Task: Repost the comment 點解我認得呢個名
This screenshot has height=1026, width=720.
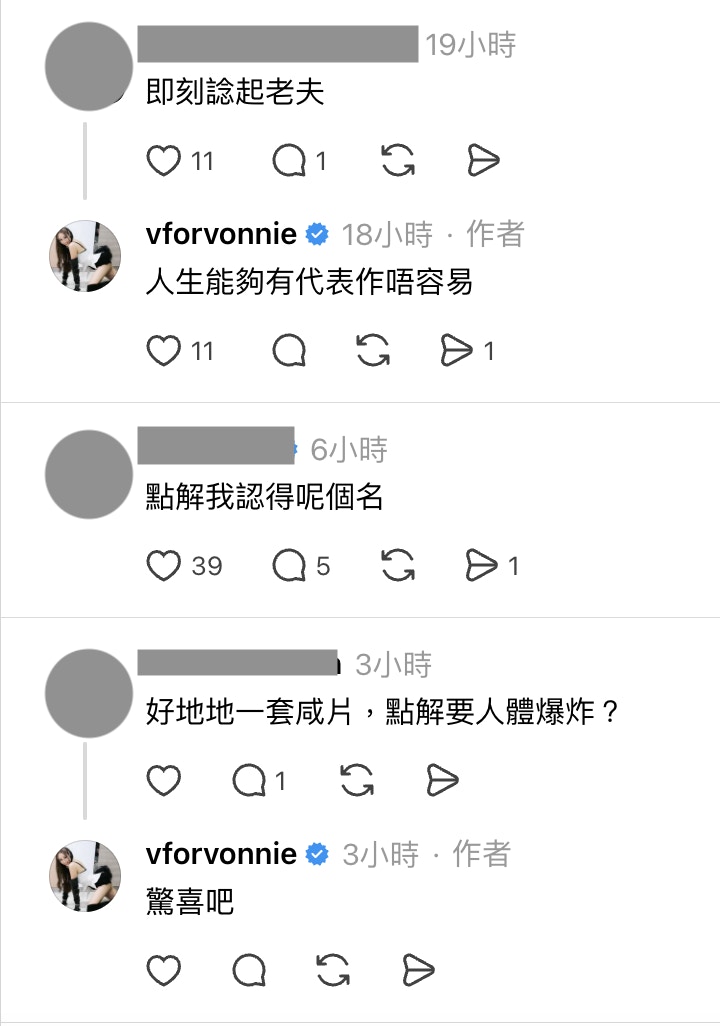Action: [x=398, y=566]
